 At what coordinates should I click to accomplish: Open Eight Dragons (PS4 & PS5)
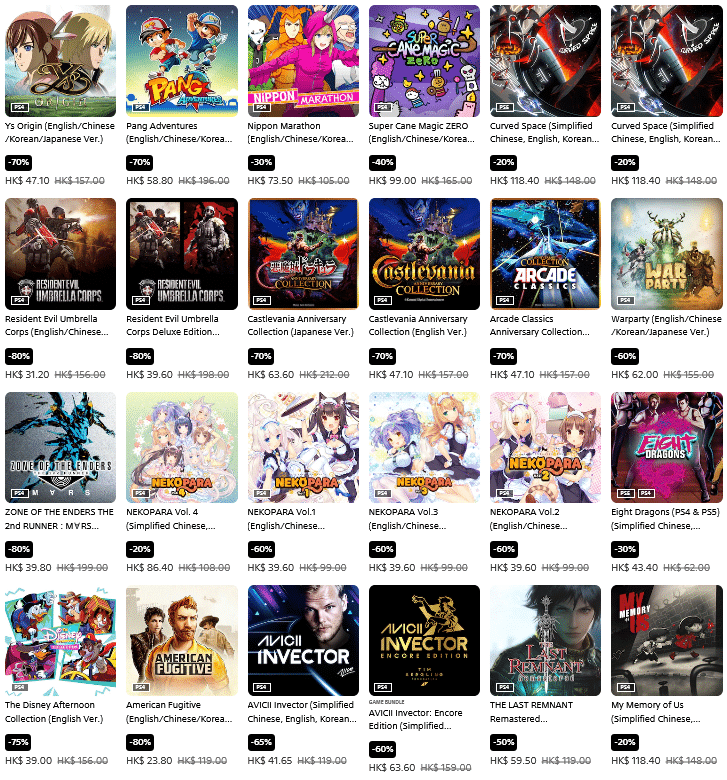[666, 447]
